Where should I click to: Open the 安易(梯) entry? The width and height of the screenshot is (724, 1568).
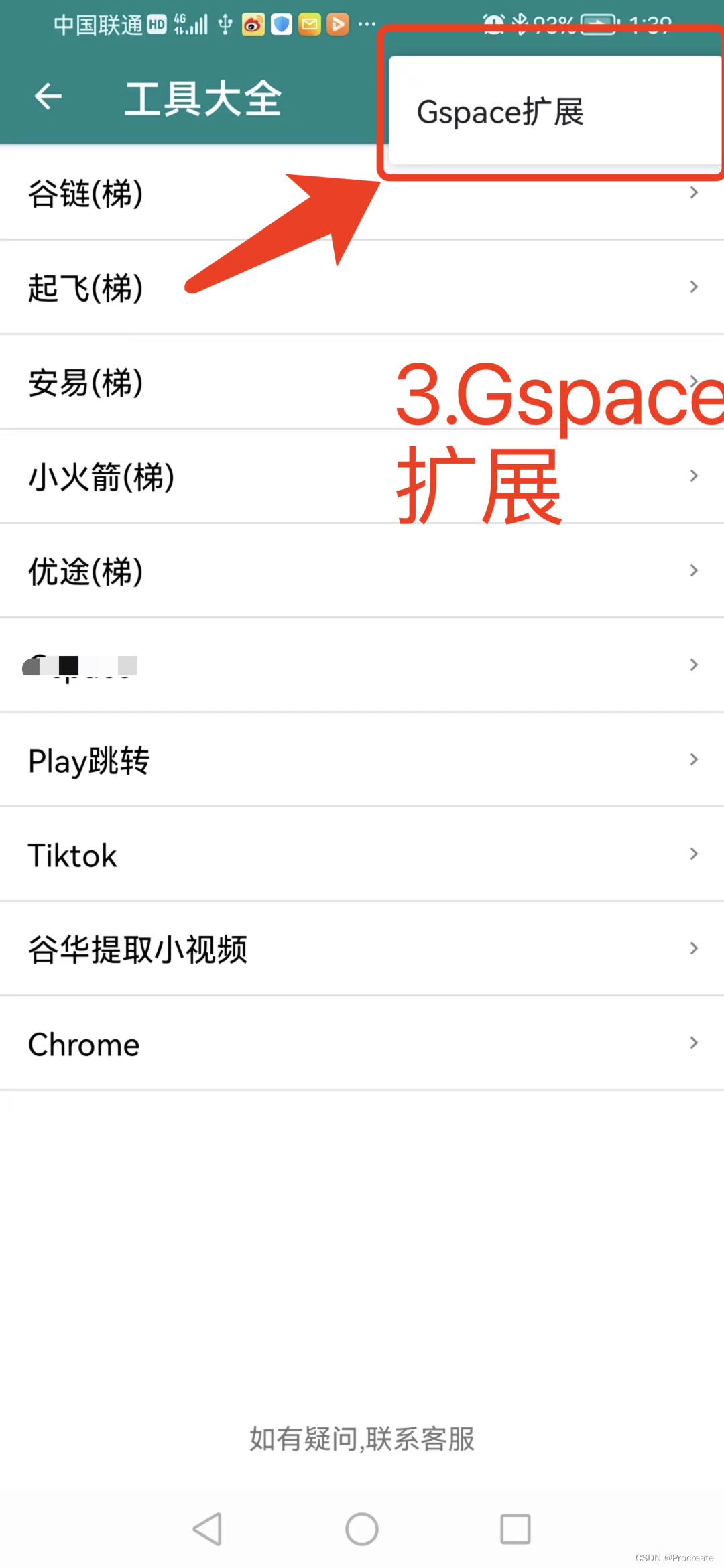coord(362,382)
